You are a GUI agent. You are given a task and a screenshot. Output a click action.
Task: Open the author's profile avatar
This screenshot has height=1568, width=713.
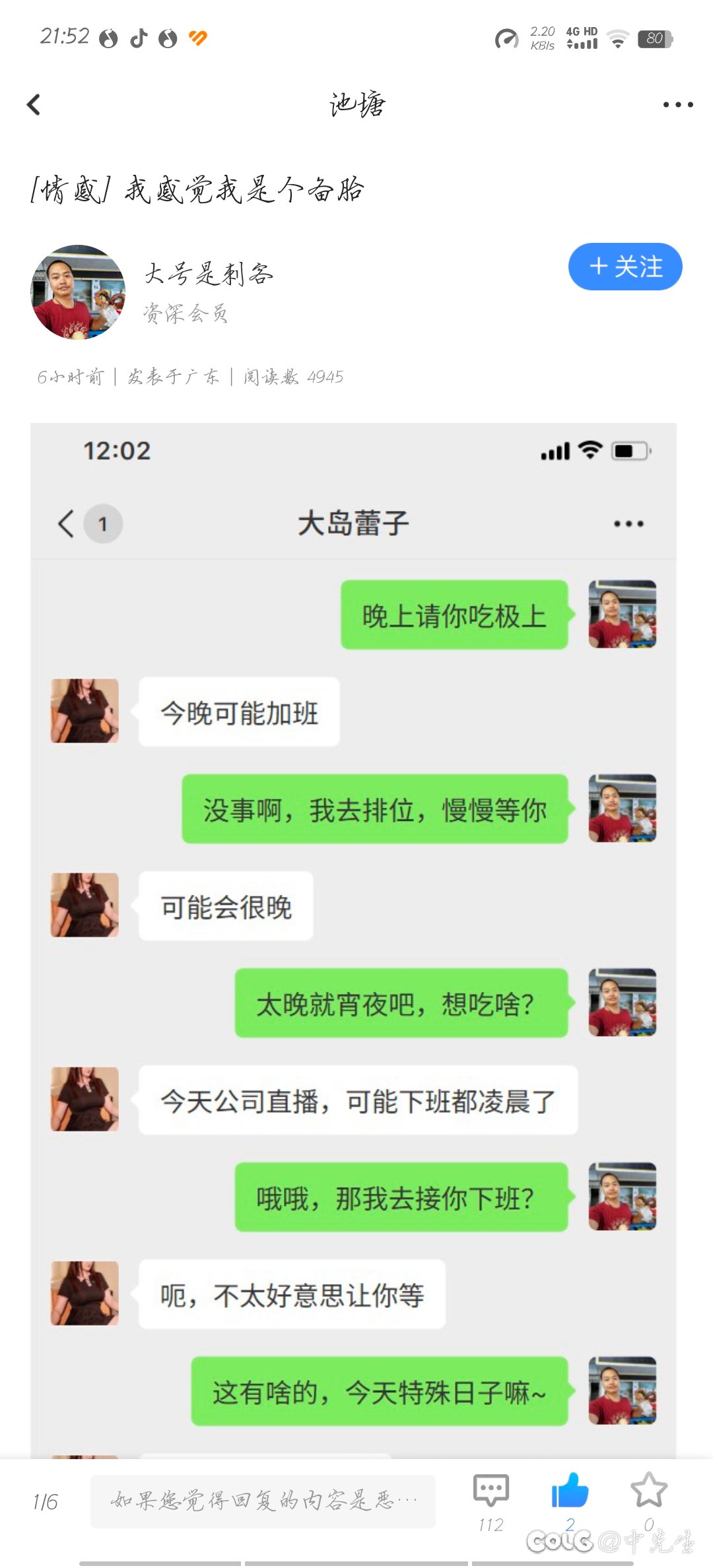pyautogui.click(x=78, y=292)
